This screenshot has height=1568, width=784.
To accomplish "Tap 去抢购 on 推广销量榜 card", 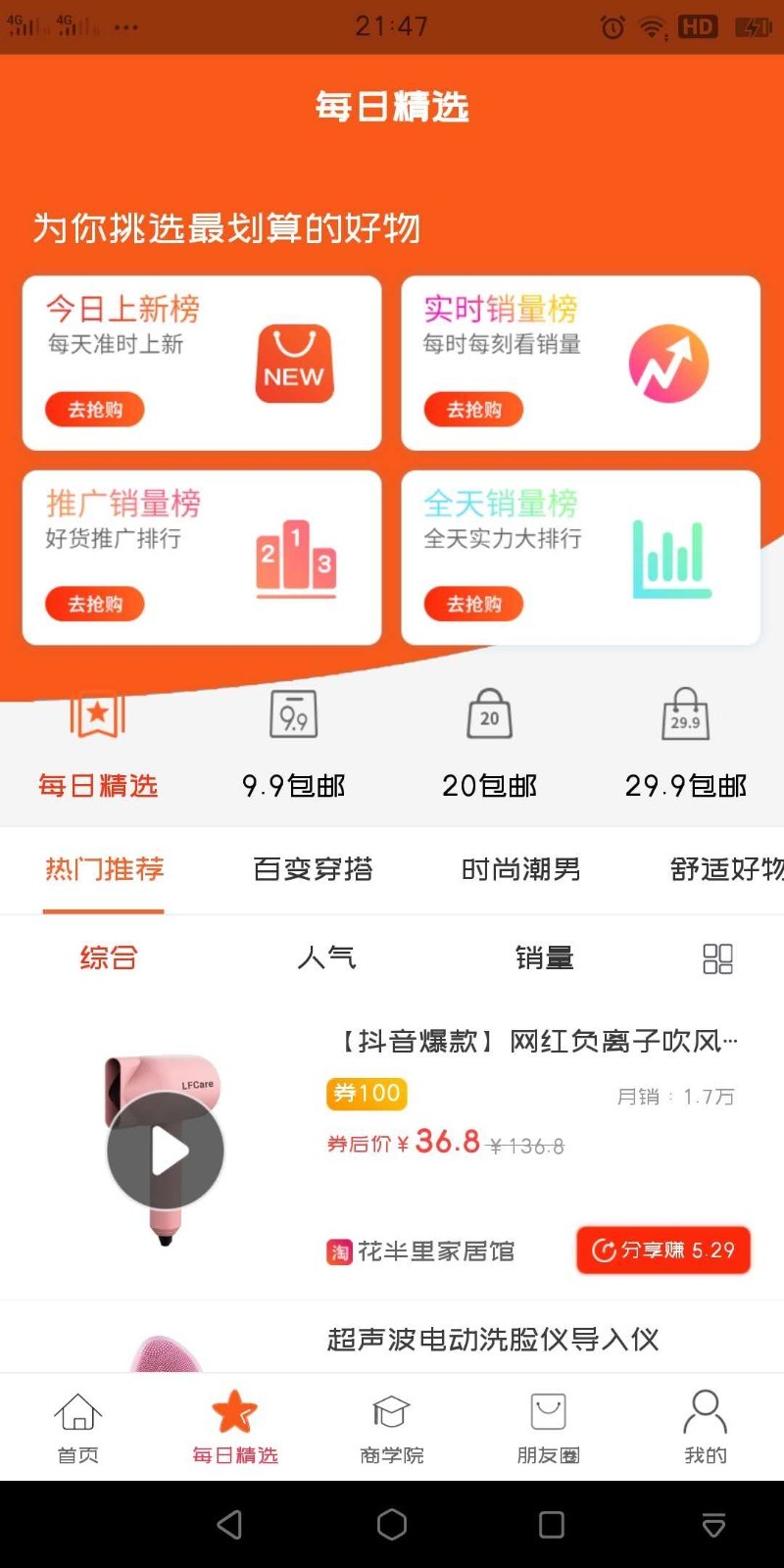I will click(95, 604).
